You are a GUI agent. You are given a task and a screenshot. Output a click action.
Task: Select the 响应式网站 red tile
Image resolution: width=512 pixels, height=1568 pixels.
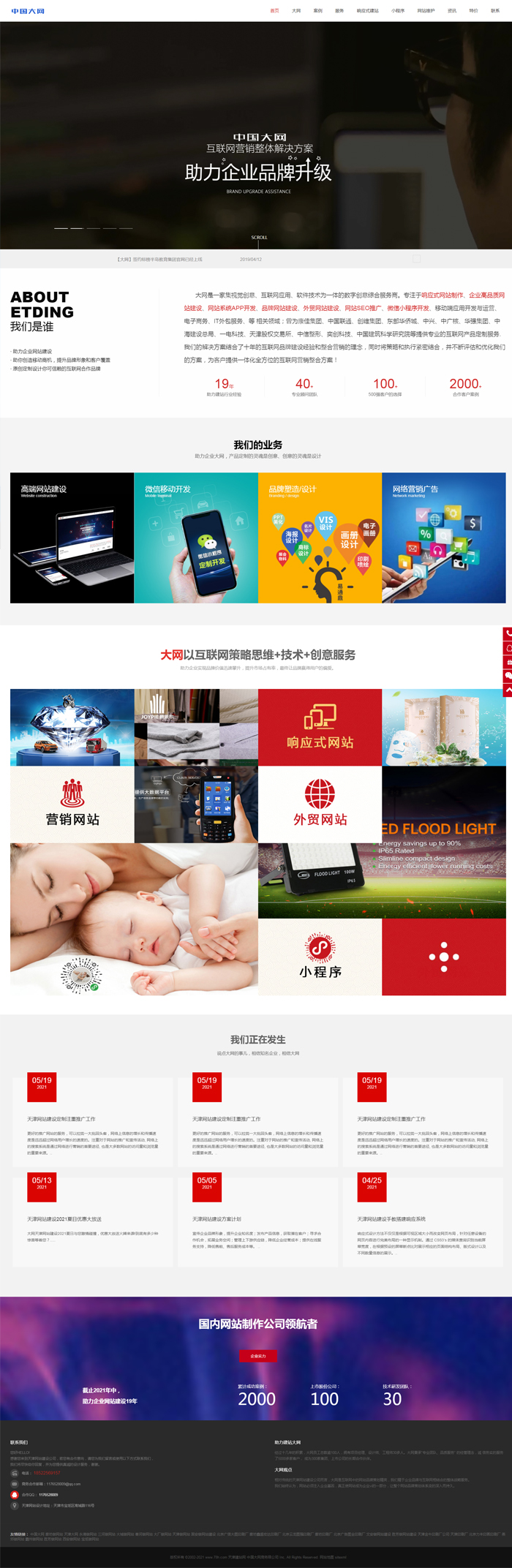pyautogui.click(x=320, y=727)
